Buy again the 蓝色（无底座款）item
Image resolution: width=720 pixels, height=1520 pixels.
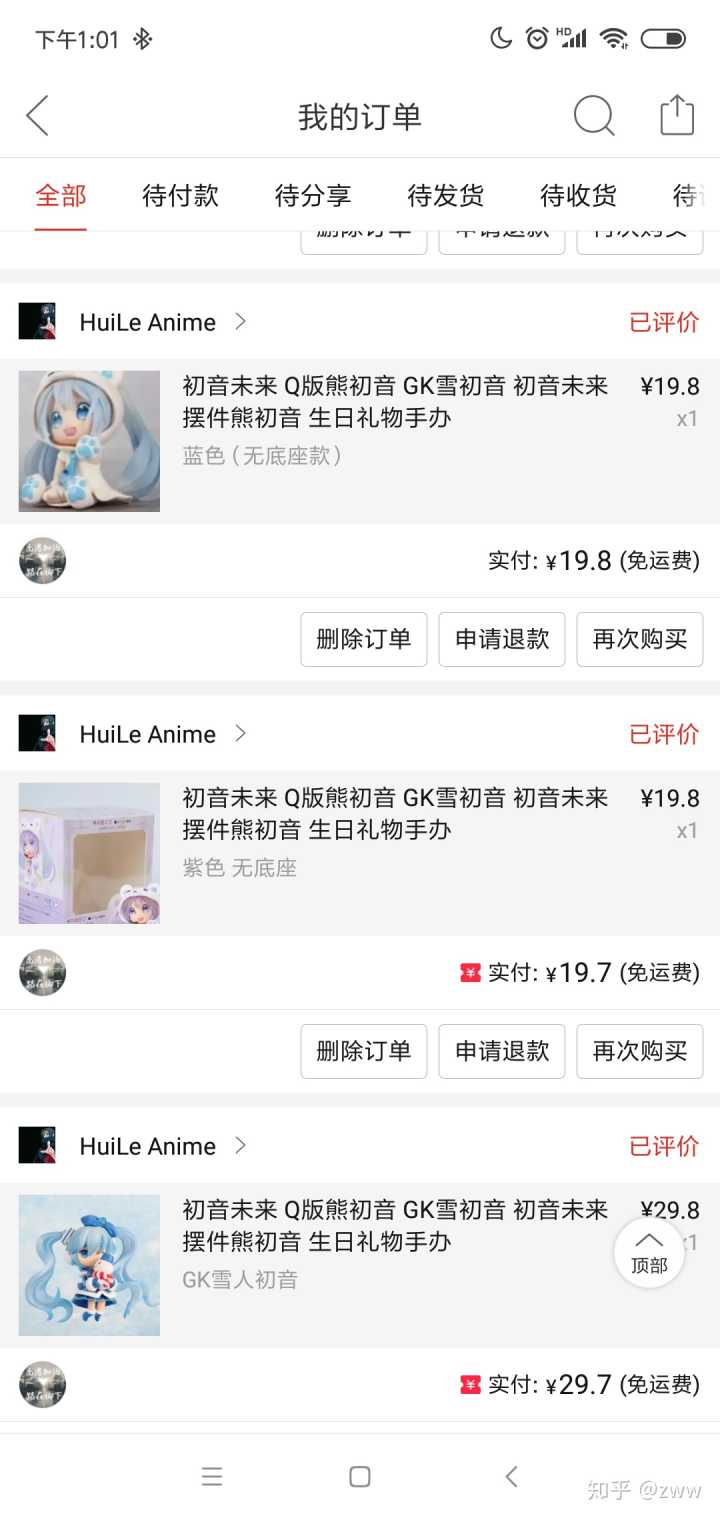coord(640,639)
